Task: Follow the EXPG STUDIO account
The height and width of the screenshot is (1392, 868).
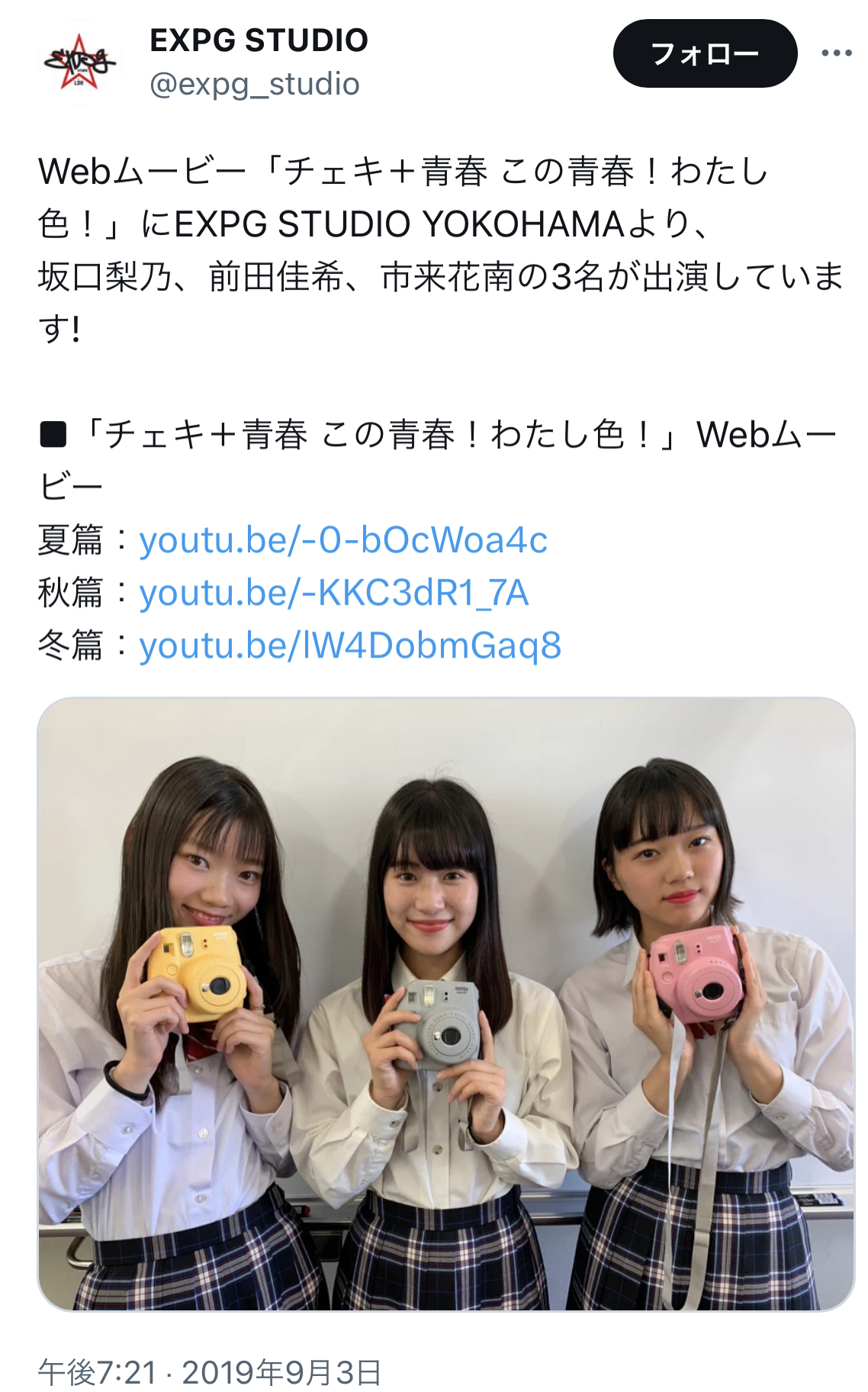Action: click(704, 53)
